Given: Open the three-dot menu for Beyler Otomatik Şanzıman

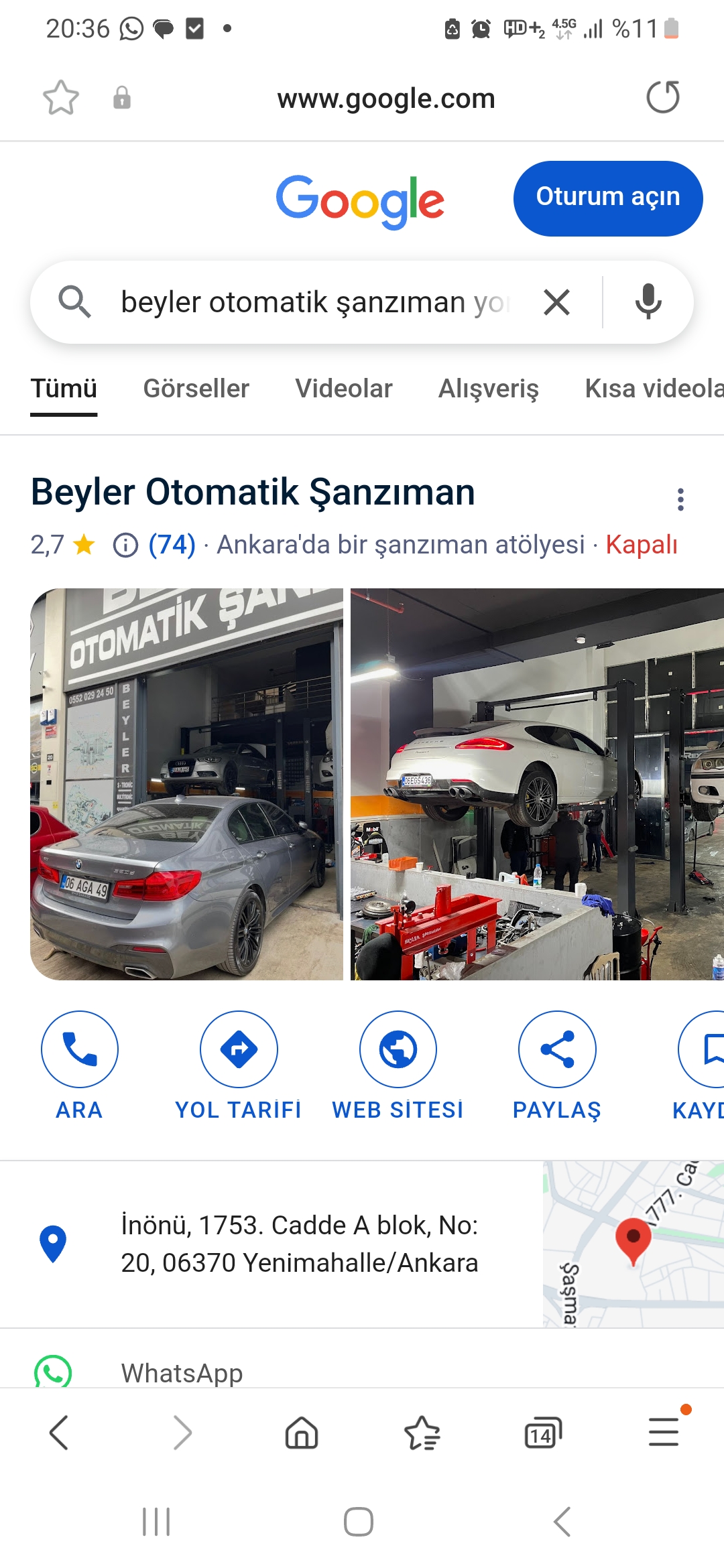Looking at the screenshot, I should [680, 499].
